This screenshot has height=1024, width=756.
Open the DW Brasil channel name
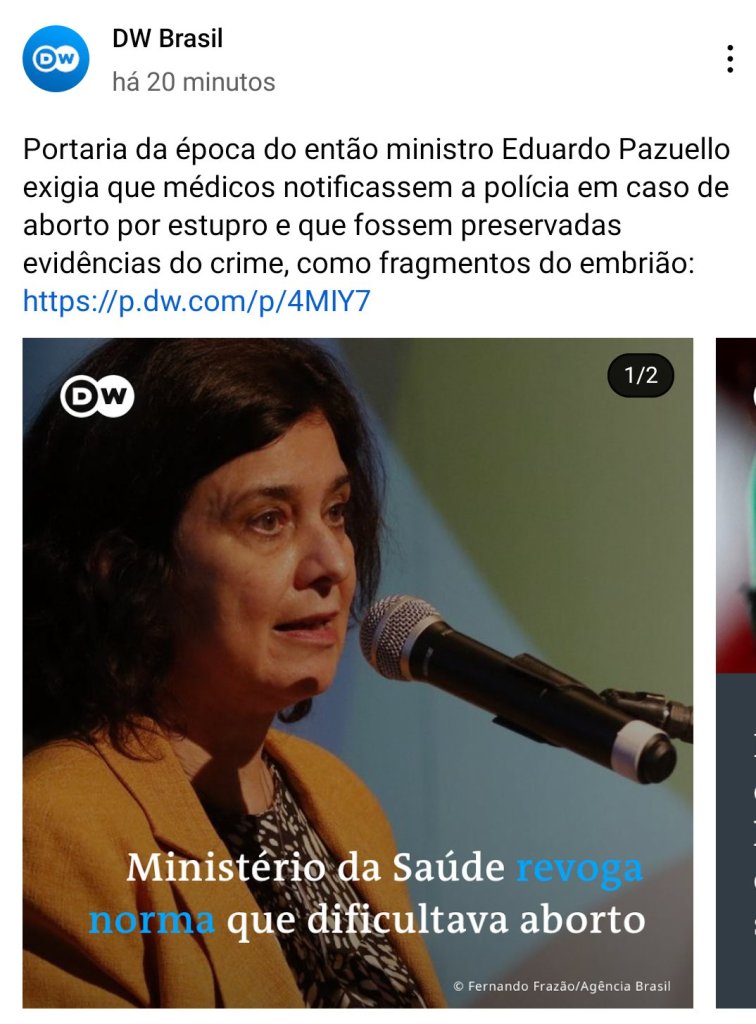pyautogui.click(x=167, y=40)
